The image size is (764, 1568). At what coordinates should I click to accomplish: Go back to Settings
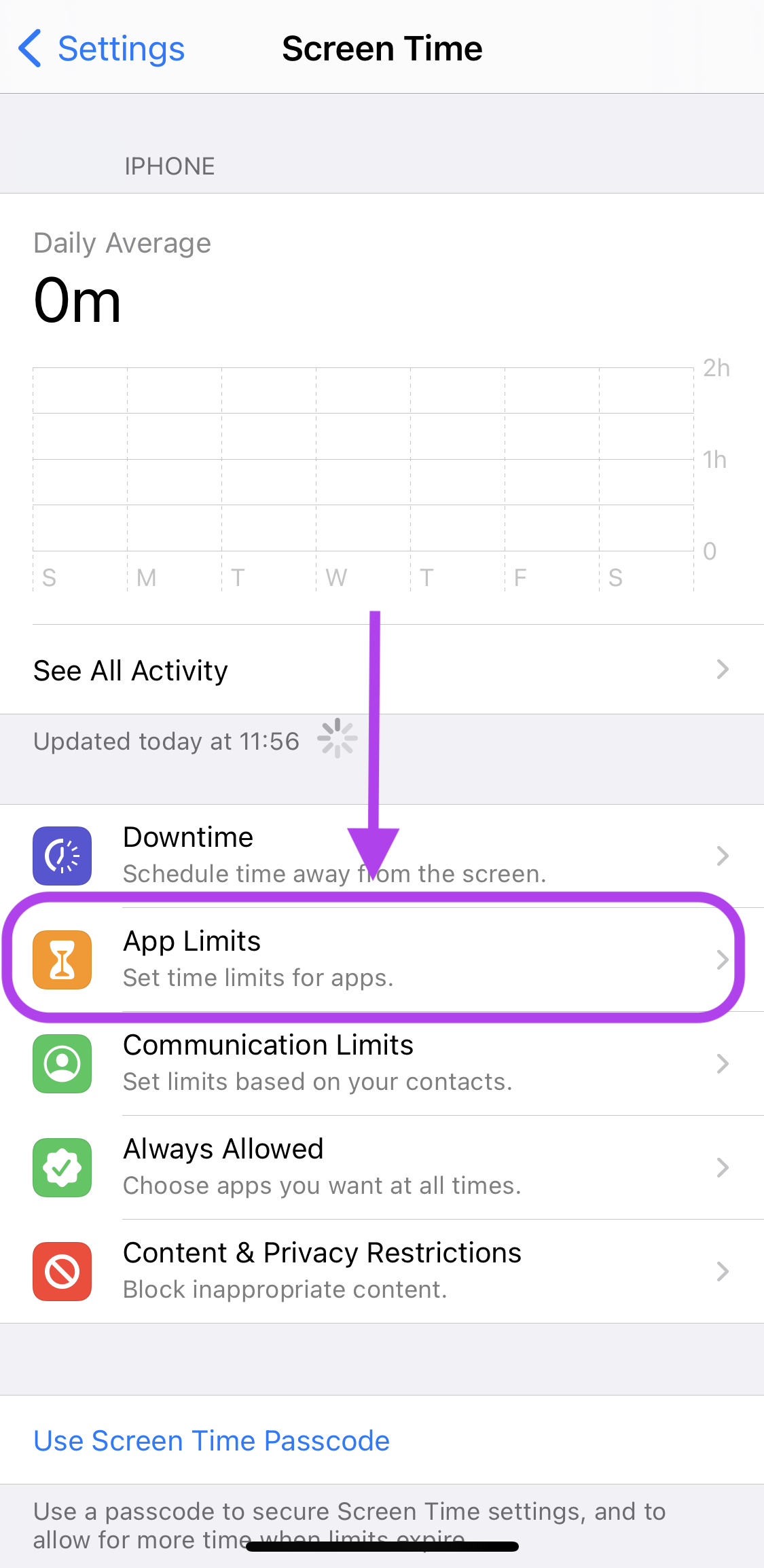(102, 49)
